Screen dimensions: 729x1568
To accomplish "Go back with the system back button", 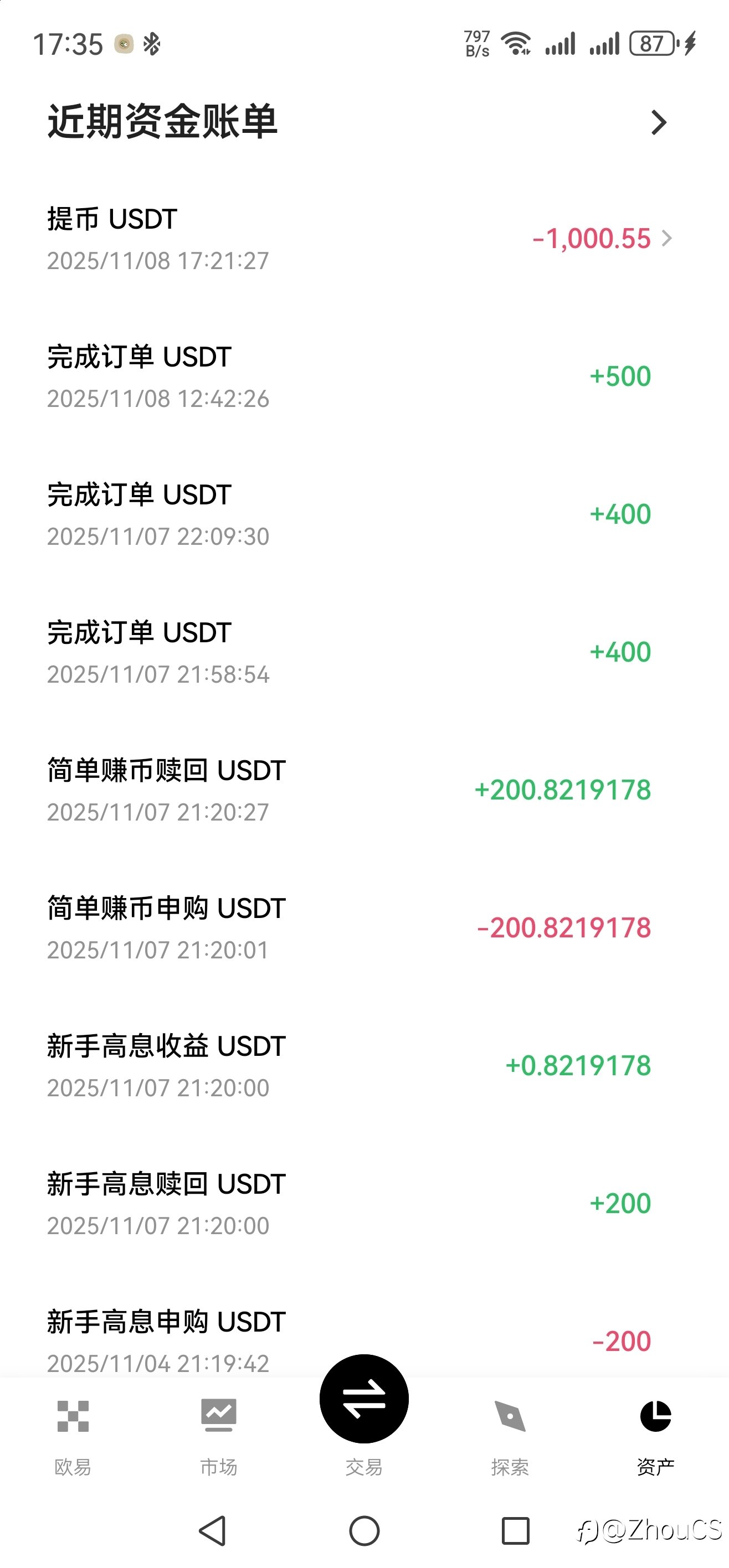I will point(213,1530).
